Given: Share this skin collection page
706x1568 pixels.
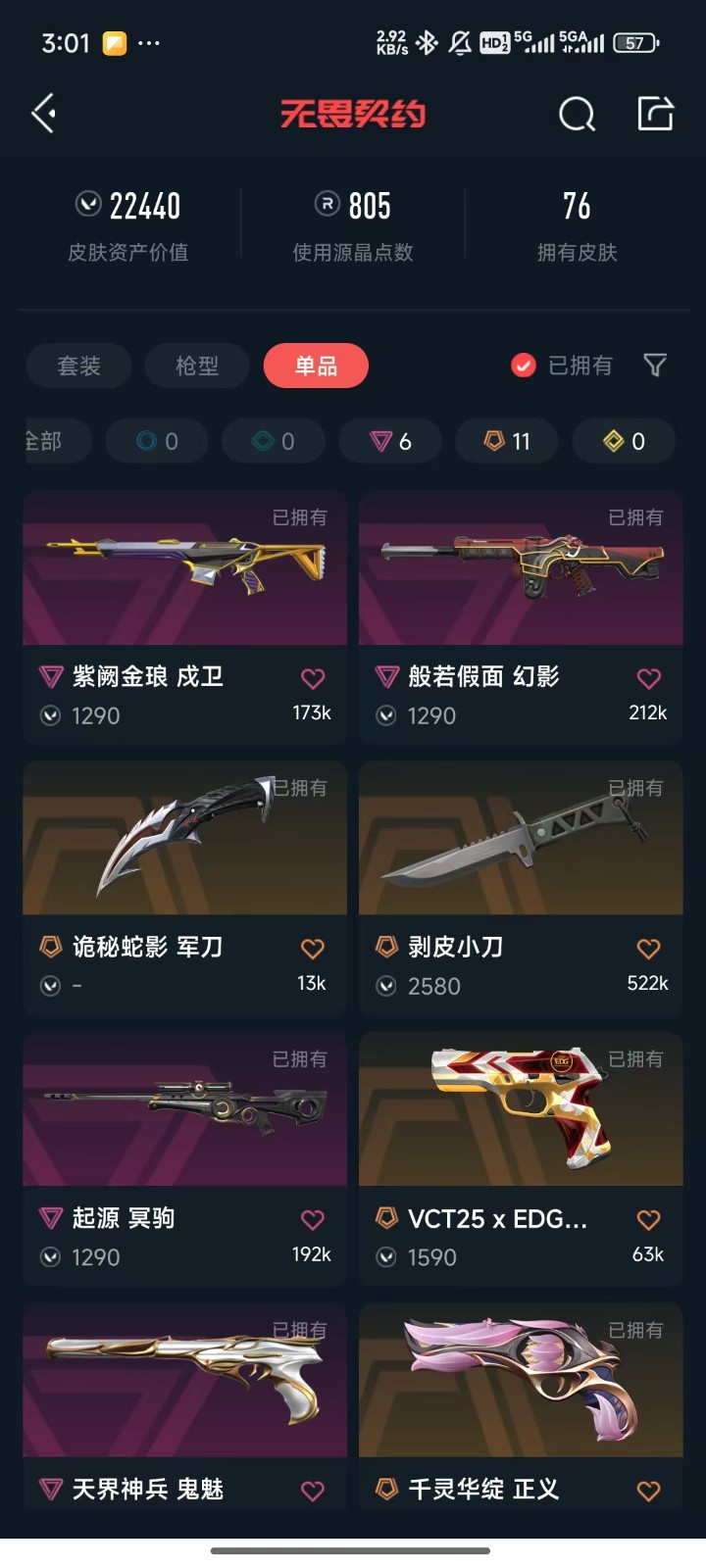Looking at the screenshot, I should coord(655,114).
